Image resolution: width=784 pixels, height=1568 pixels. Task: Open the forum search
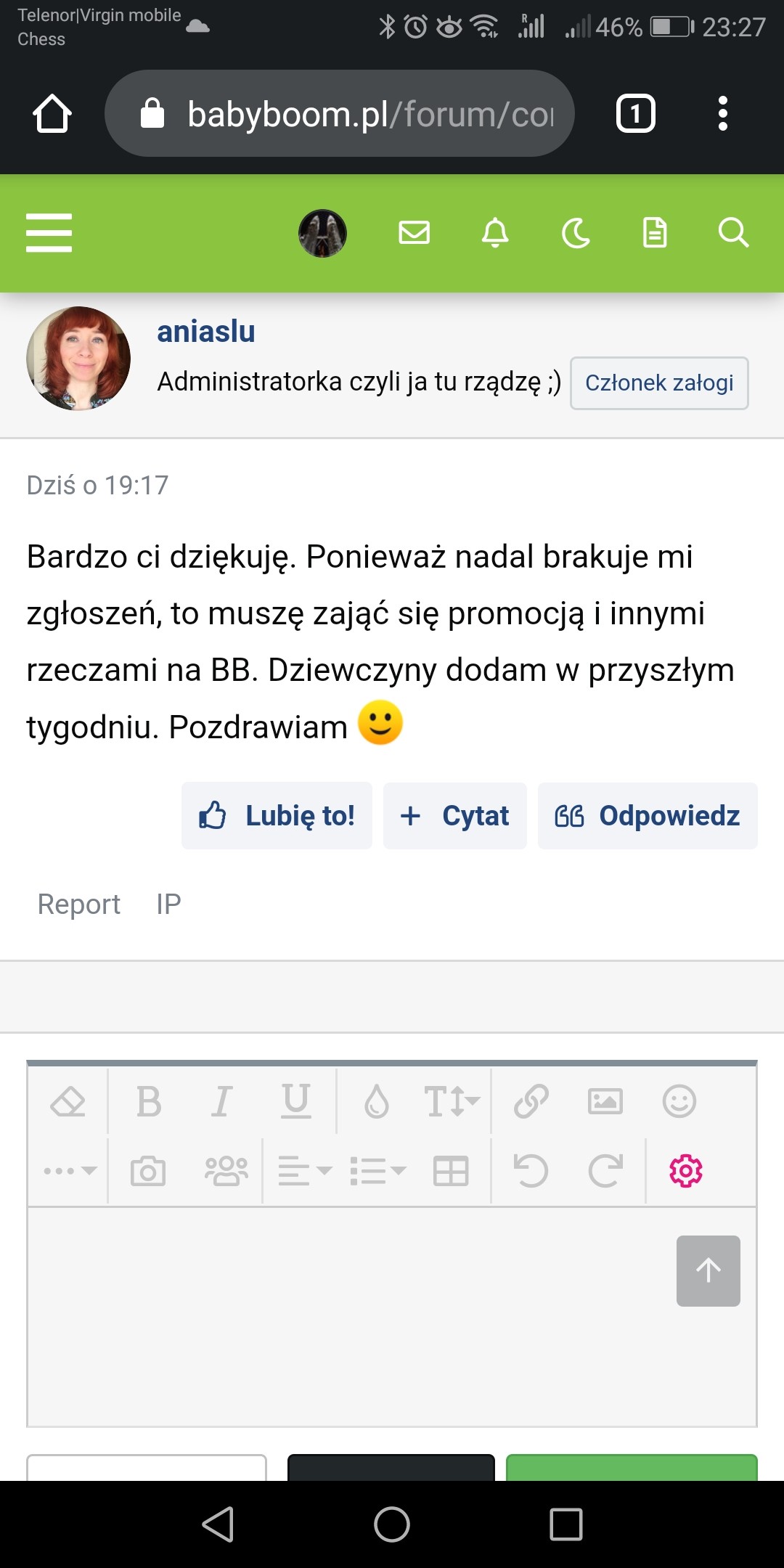732,233
